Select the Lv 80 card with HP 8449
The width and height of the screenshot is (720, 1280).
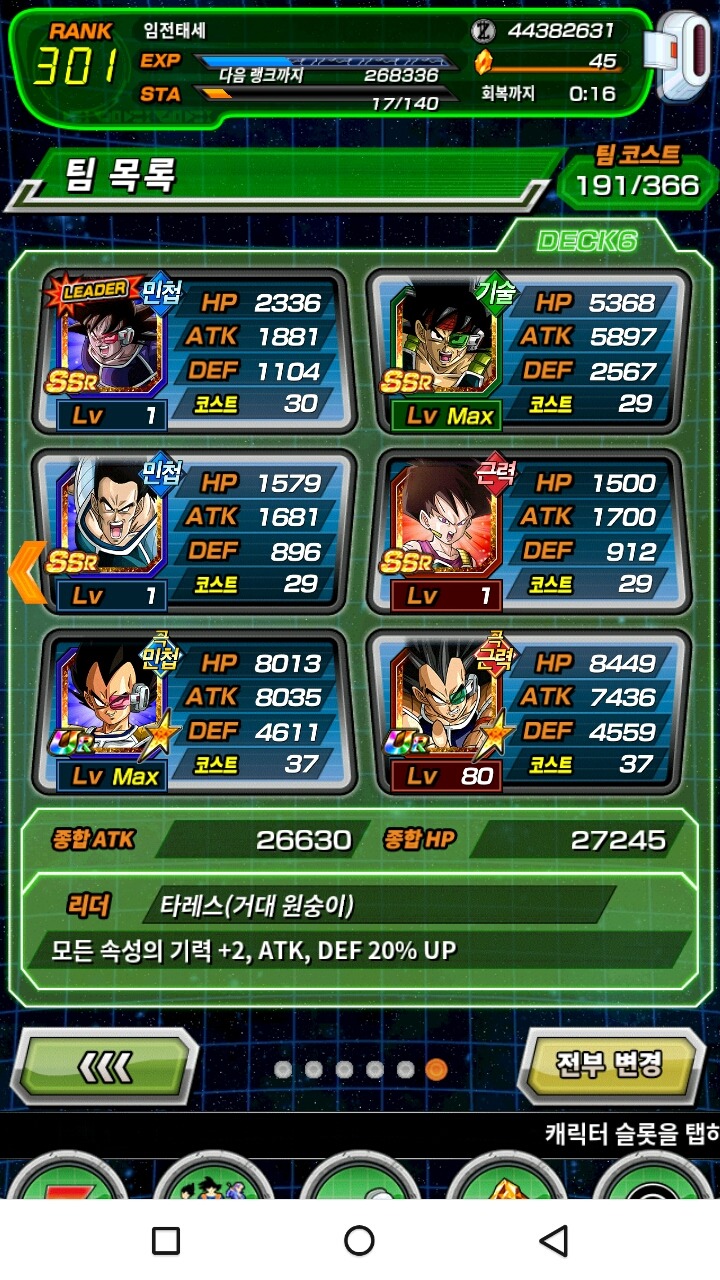coord(528,711)
